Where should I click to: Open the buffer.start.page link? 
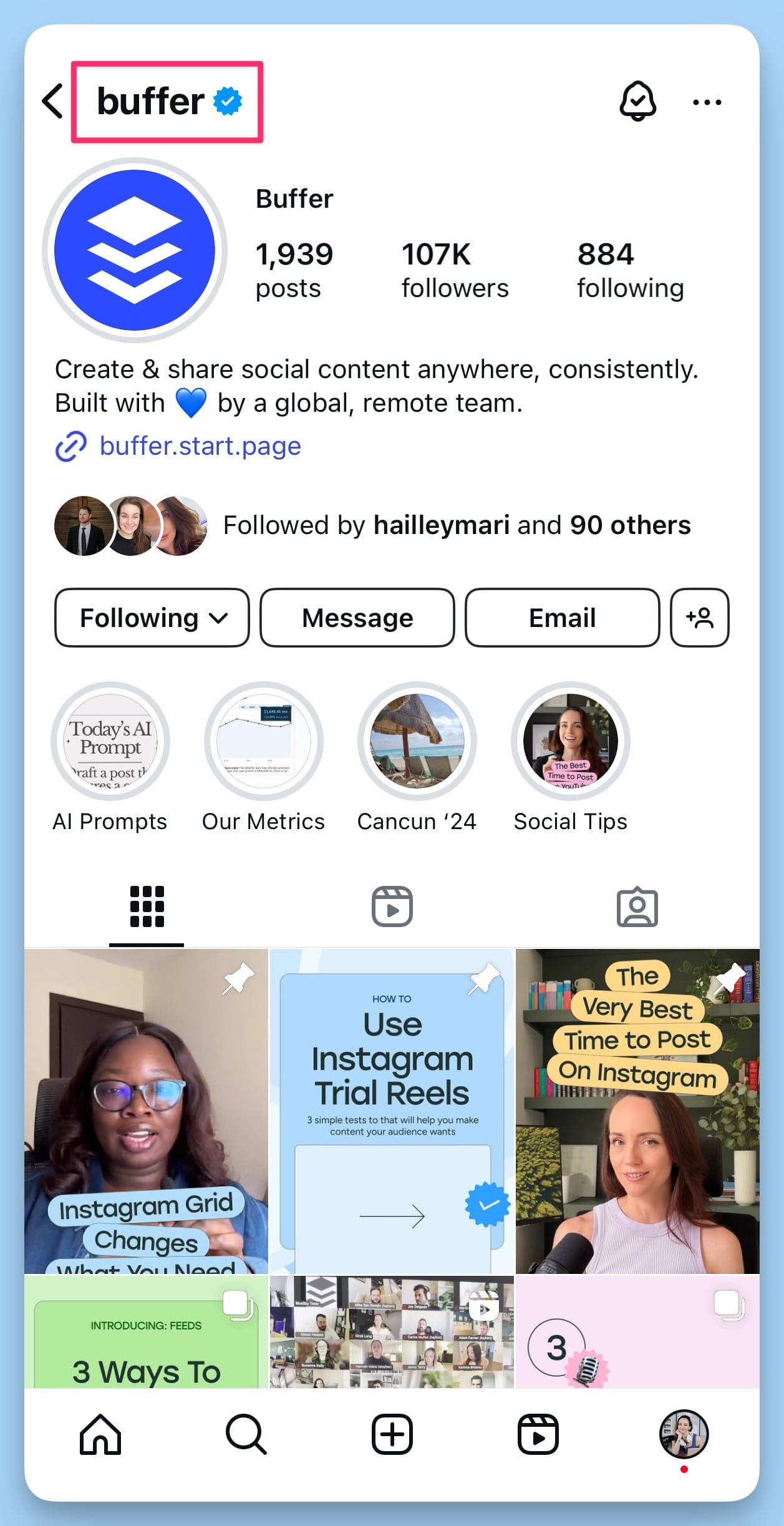pos(200,446)
